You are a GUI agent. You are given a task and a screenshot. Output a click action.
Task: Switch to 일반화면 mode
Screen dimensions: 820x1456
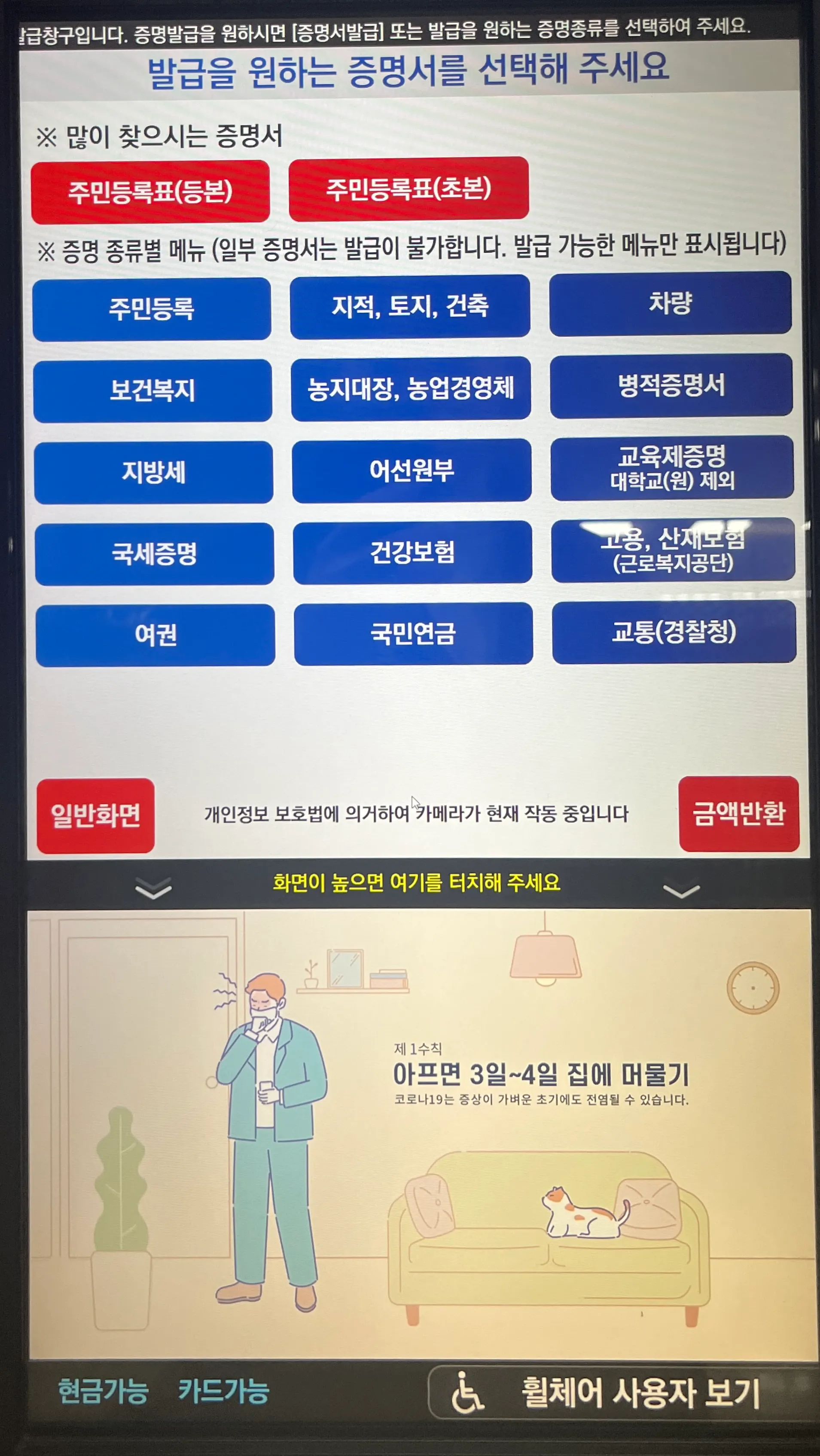click(x=95, y=815)
